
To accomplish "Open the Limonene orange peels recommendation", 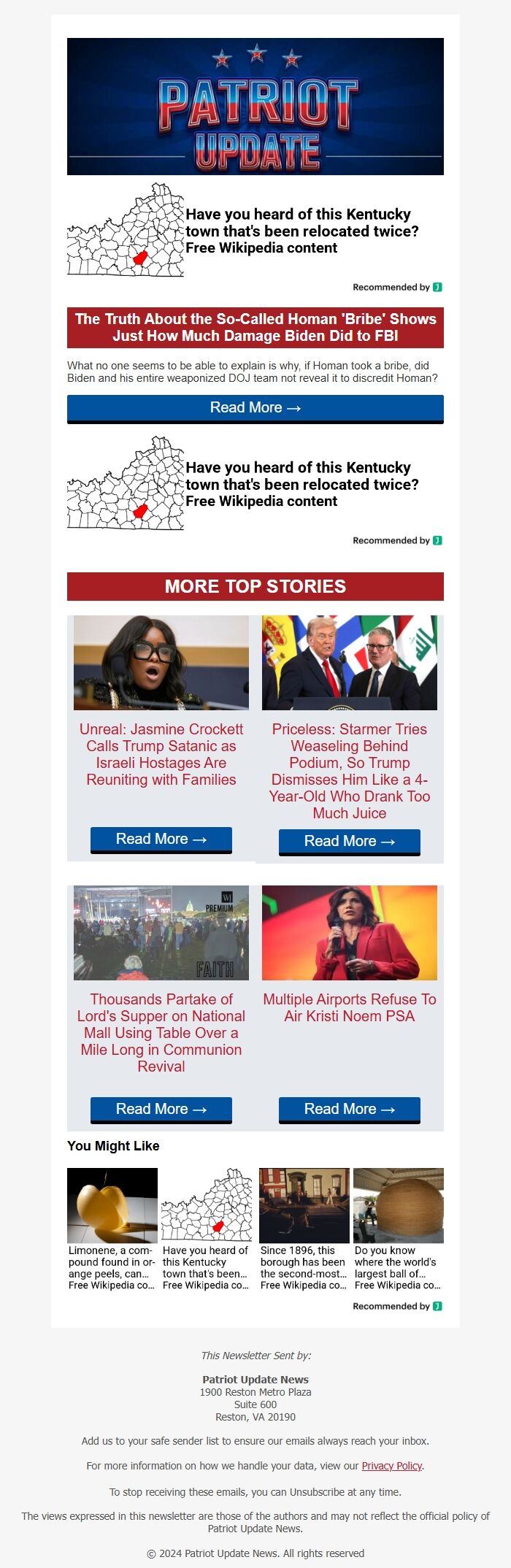I will 112,1229.
